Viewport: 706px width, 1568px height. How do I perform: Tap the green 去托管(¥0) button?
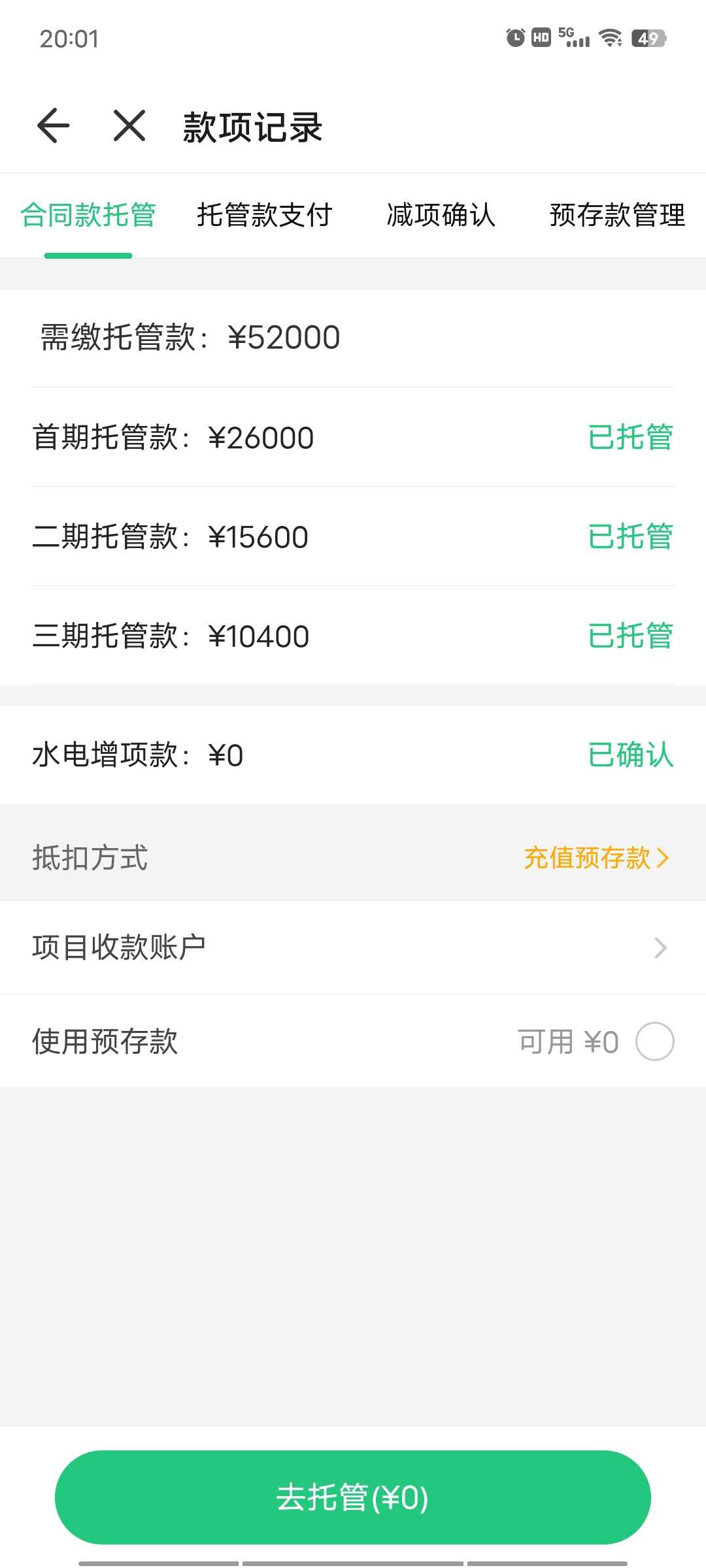(x=353, y=1497)
